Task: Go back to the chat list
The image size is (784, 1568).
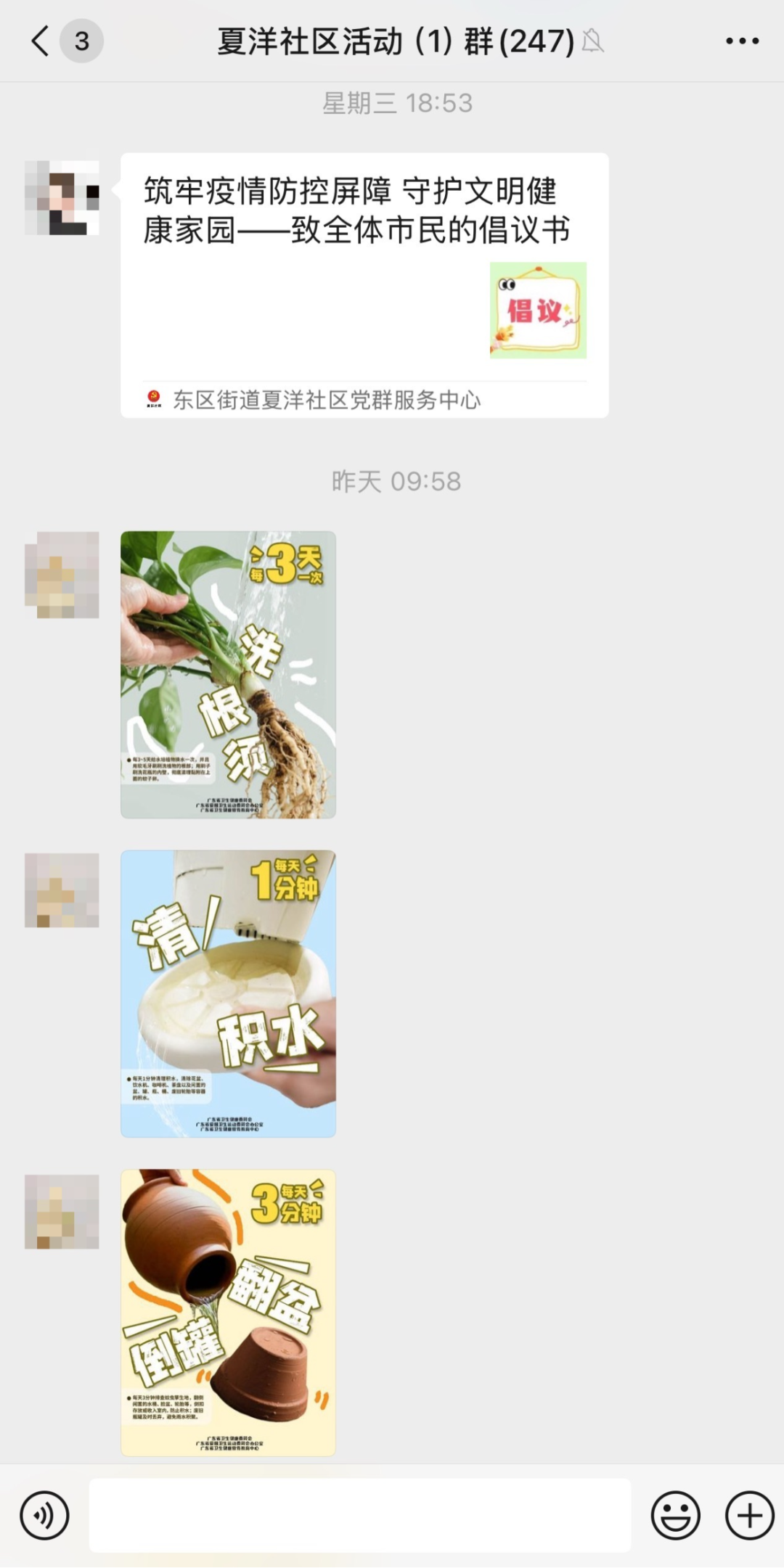Action: 41,41
